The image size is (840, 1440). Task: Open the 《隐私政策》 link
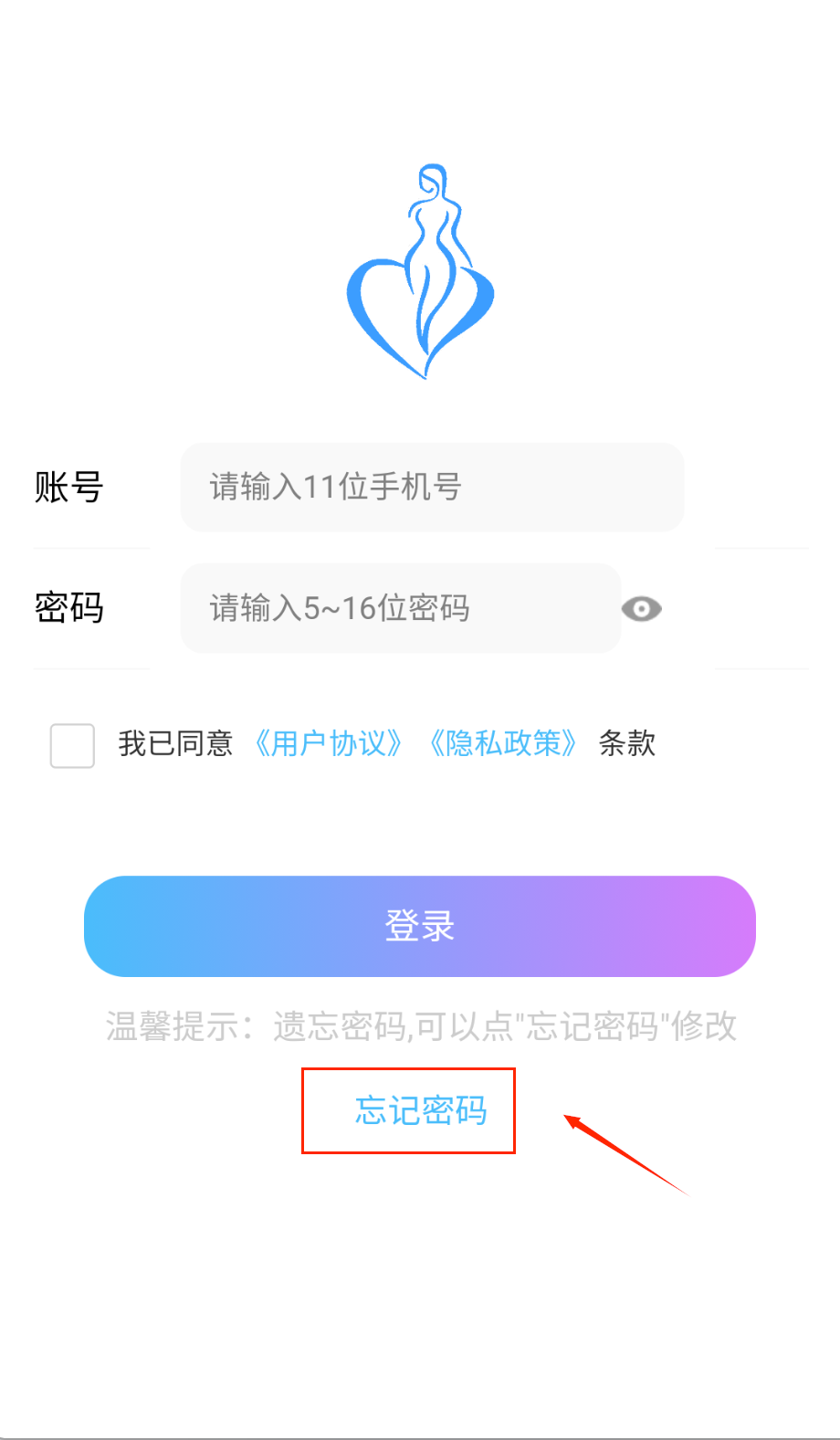click(x=503, y=743)
